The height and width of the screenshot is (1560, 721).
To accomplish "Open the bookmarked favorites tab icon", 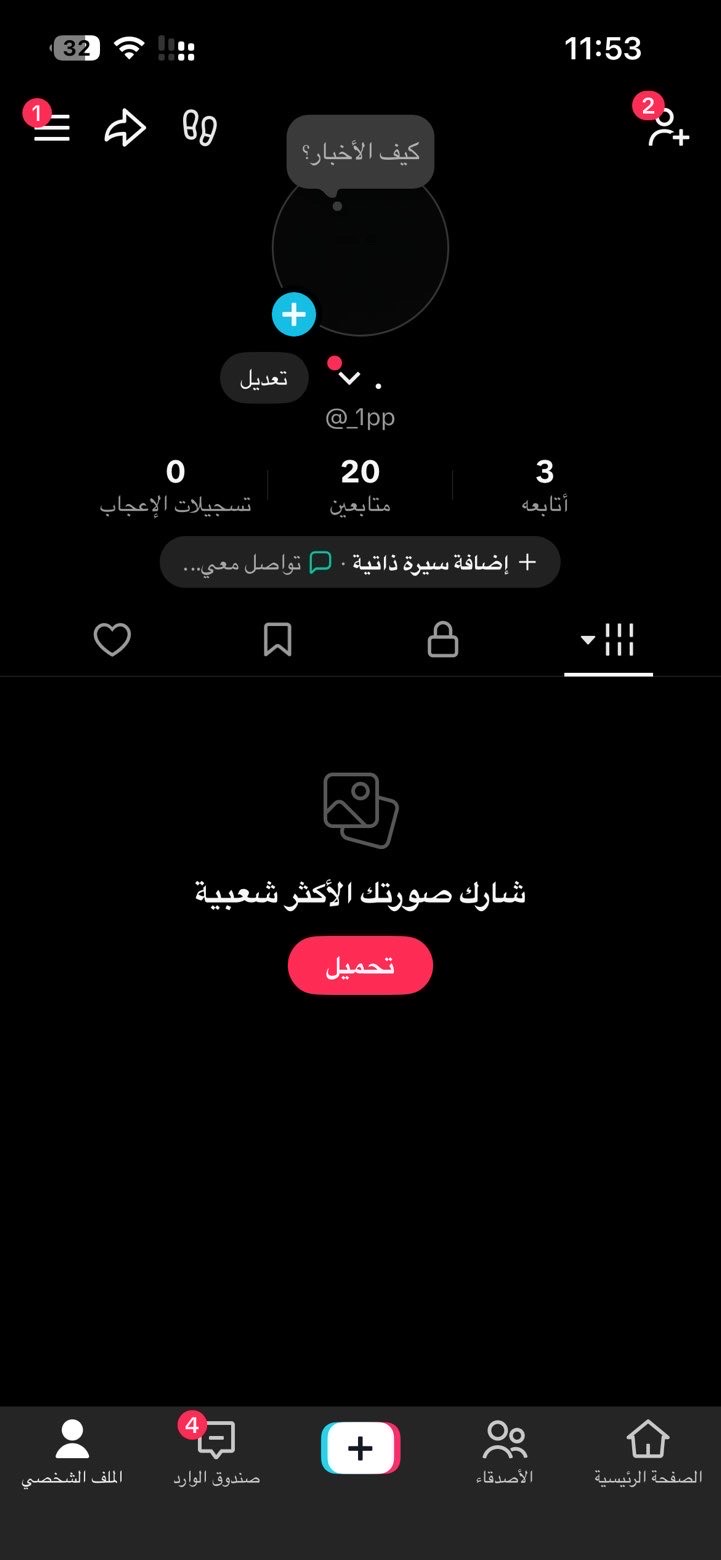I will [277, 639].
